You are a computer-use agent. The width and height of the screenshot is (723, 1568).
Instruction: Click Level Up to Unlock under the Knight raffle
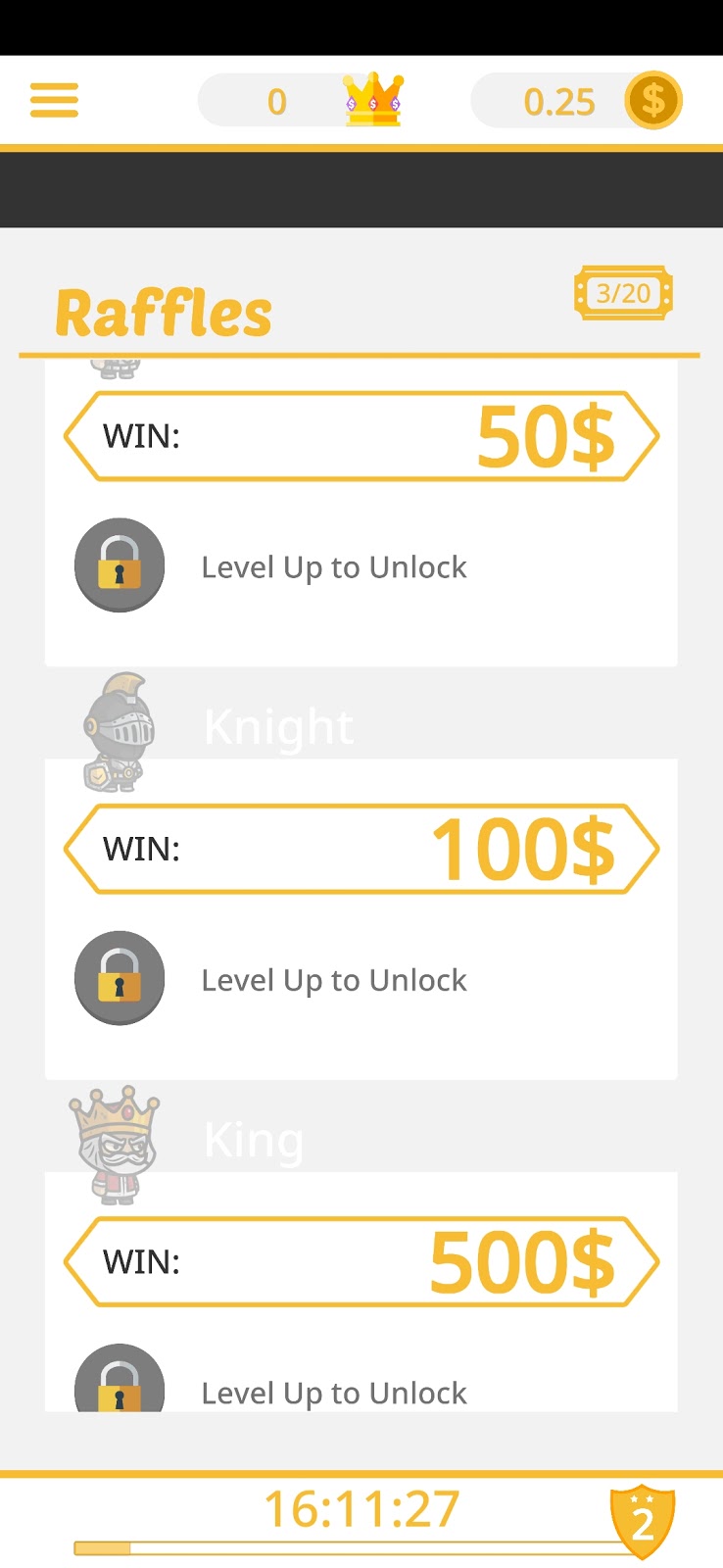pos(334,978)
